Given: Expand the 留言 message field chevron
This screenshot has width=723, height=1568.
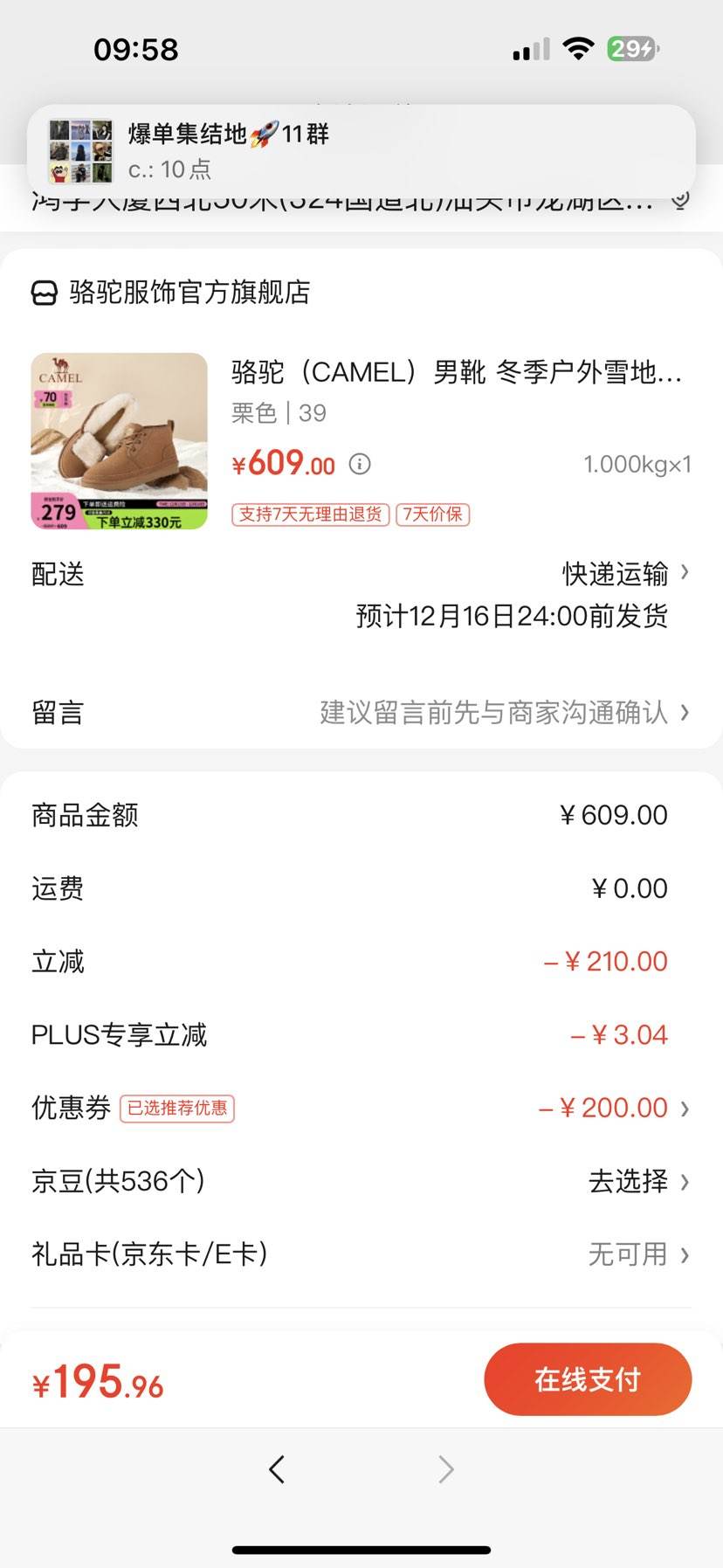Looking at the screenshot, I should pos(685,712).
